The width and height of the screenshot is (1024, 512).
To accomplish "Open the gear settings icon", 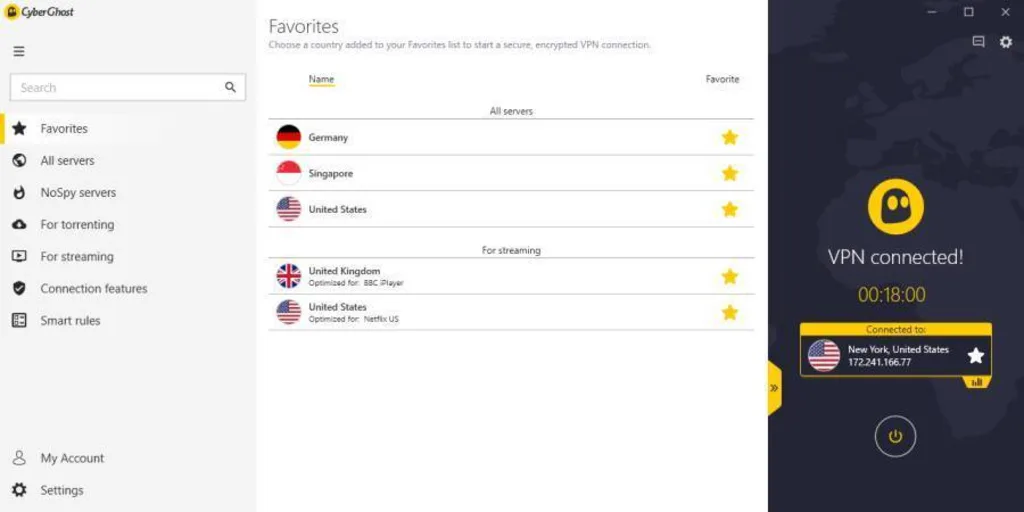I will [1006, 42].
